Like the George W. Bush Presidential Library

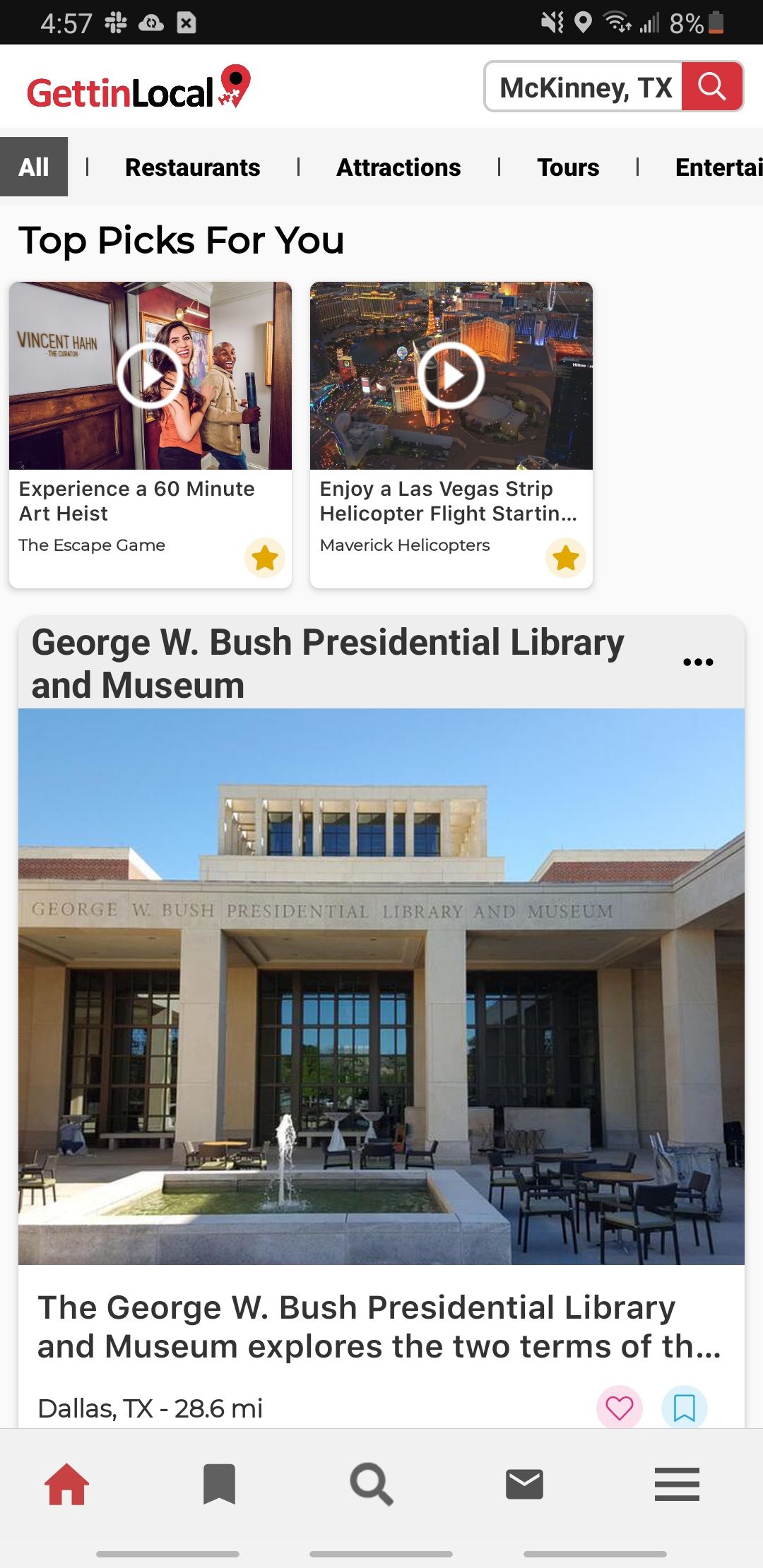coord(620,1408)
